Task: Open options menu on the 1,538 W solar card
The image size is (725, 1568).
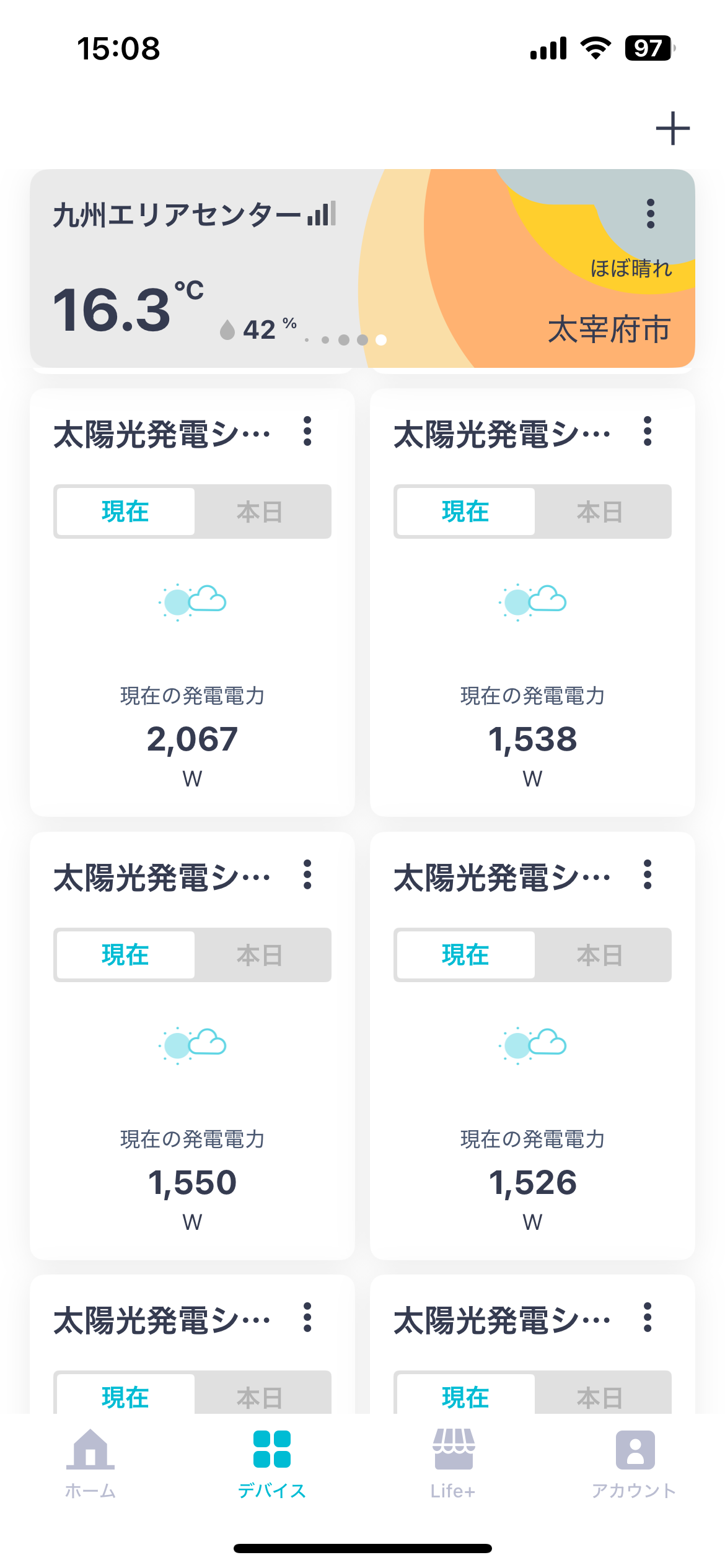Action: (x=648, y=432)
